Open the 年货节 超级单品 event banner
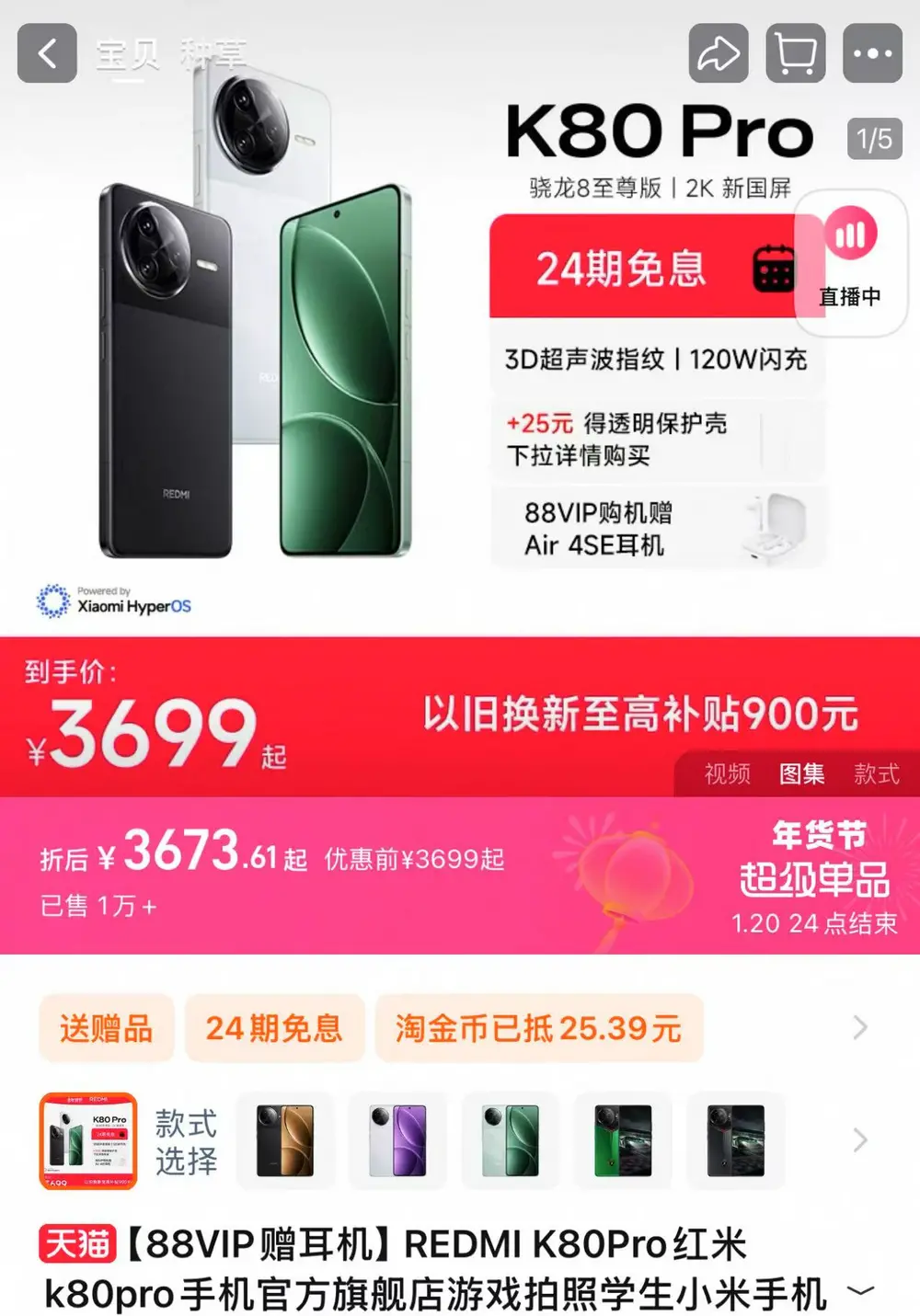The width and height of the screenshot is (920, 1316). pos(814,875)
